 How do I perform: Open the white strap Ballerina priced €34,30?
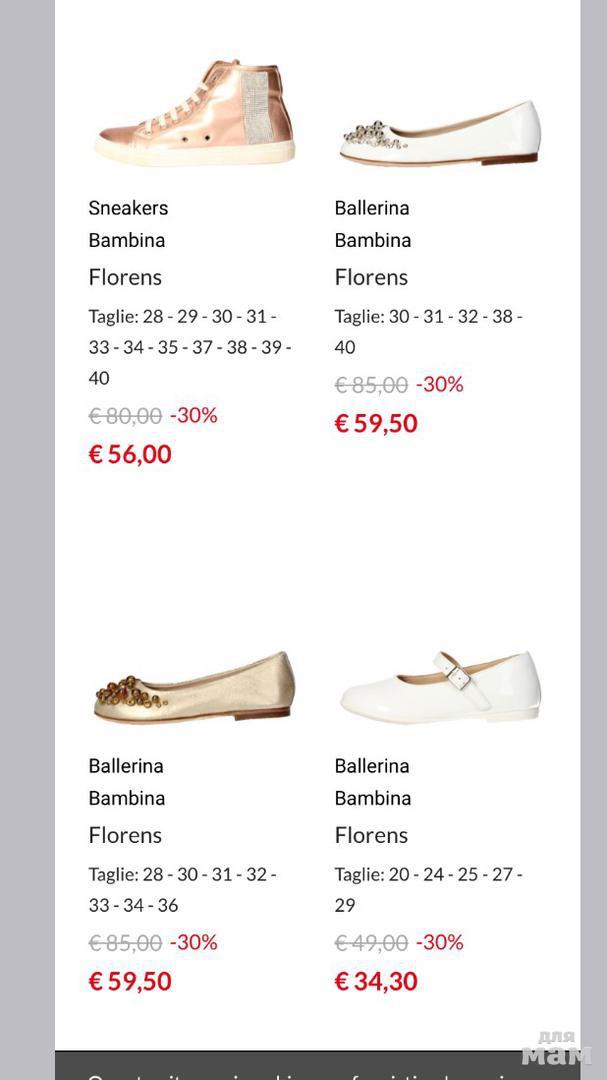[x=439, y=687]
